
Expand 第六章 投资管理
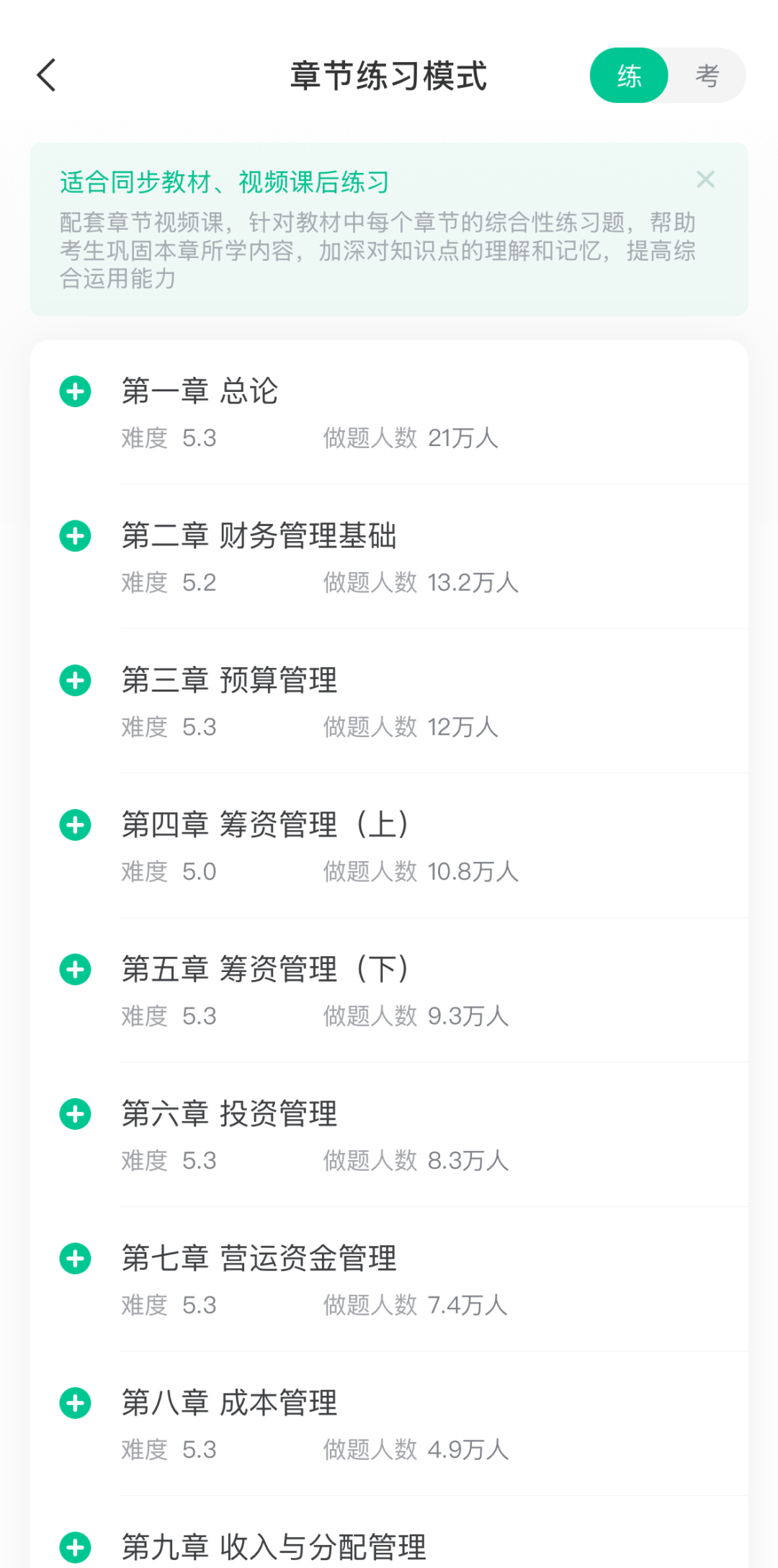click(75, 1114)
